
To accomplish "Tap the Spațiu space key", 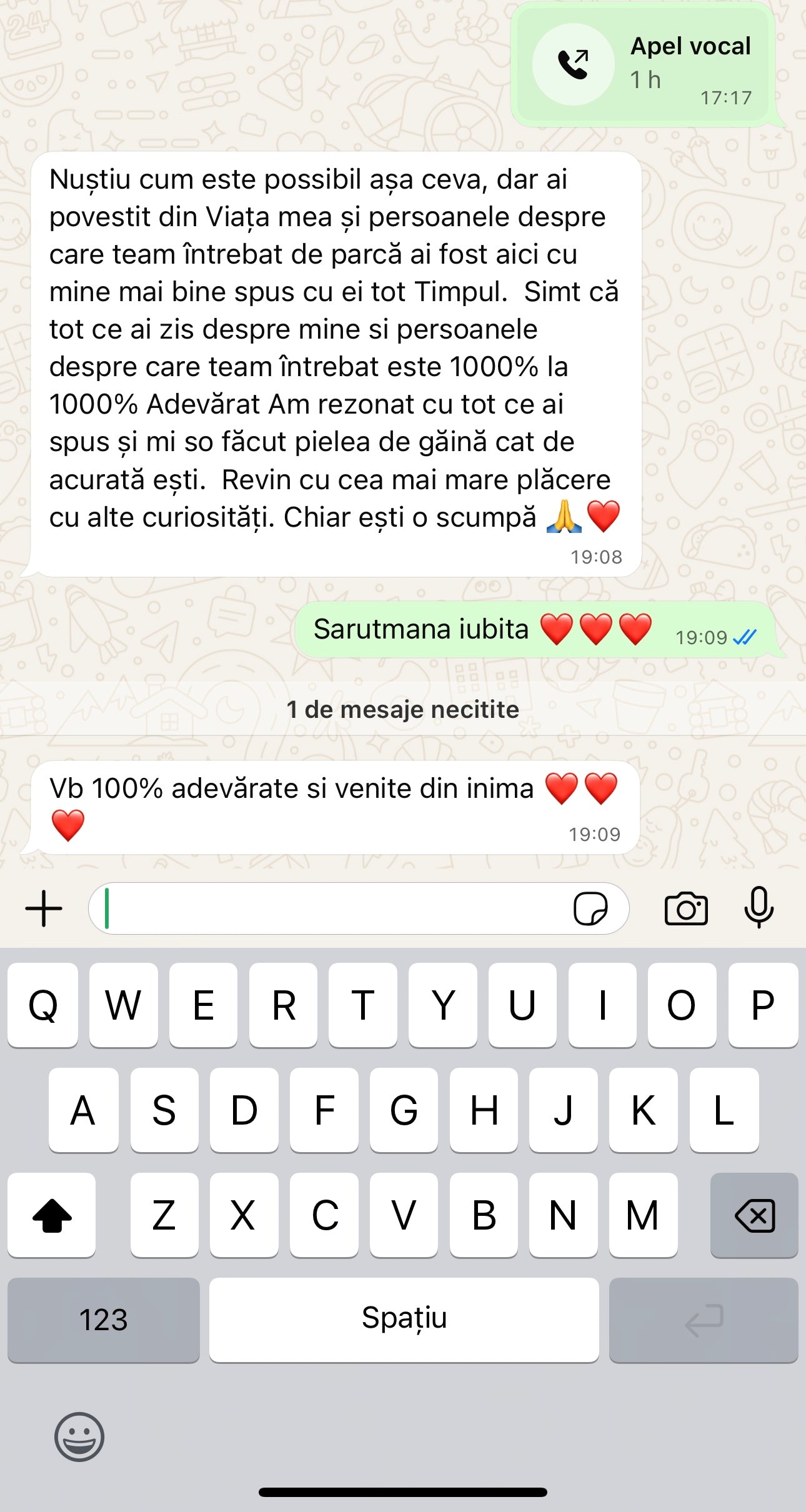I will coord(404,1320).
